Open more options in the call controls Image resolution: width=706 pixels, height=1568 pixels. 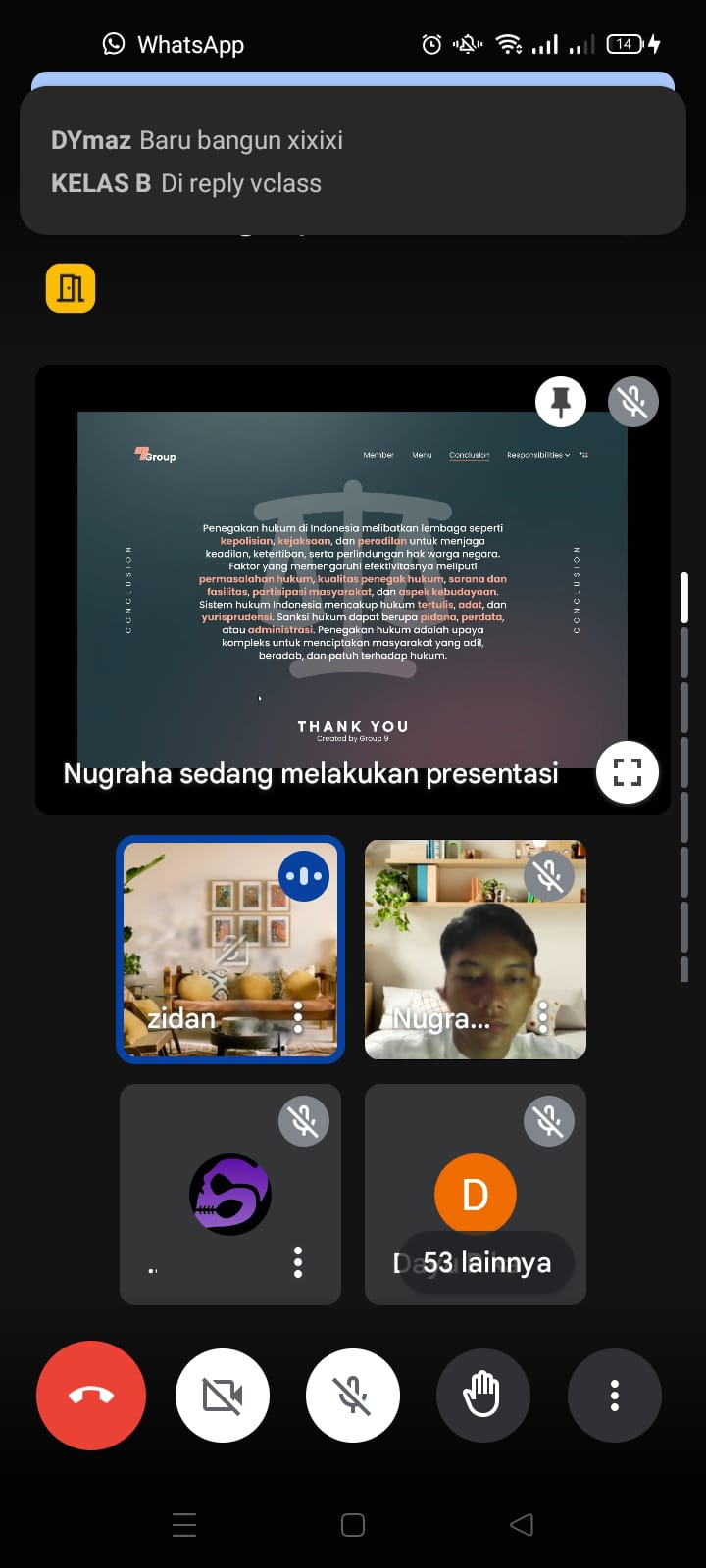615,1395
